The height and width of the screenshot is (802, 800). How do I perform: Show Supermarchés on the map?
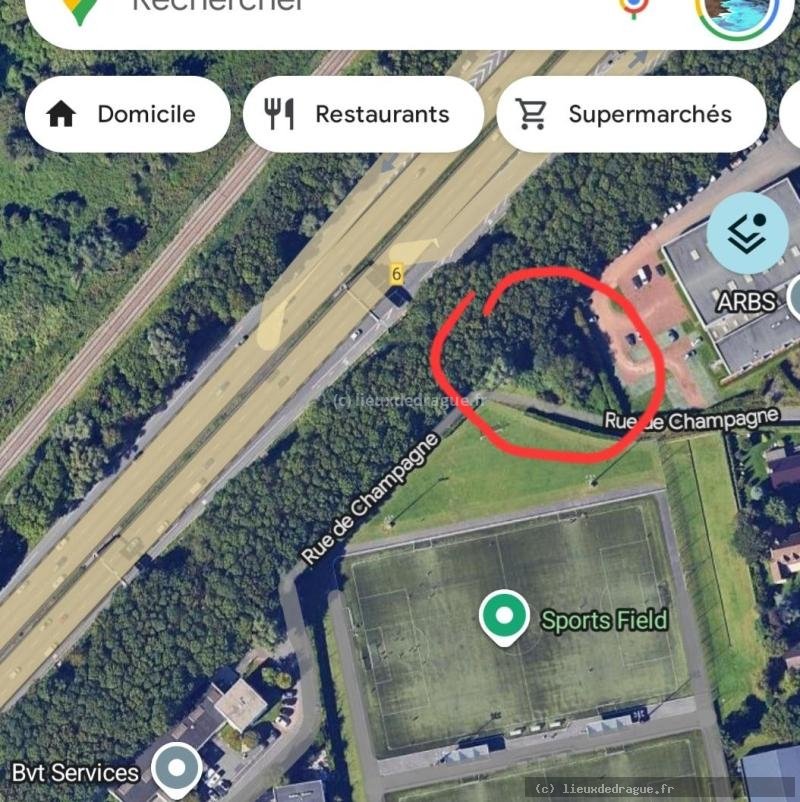[631, 114]
